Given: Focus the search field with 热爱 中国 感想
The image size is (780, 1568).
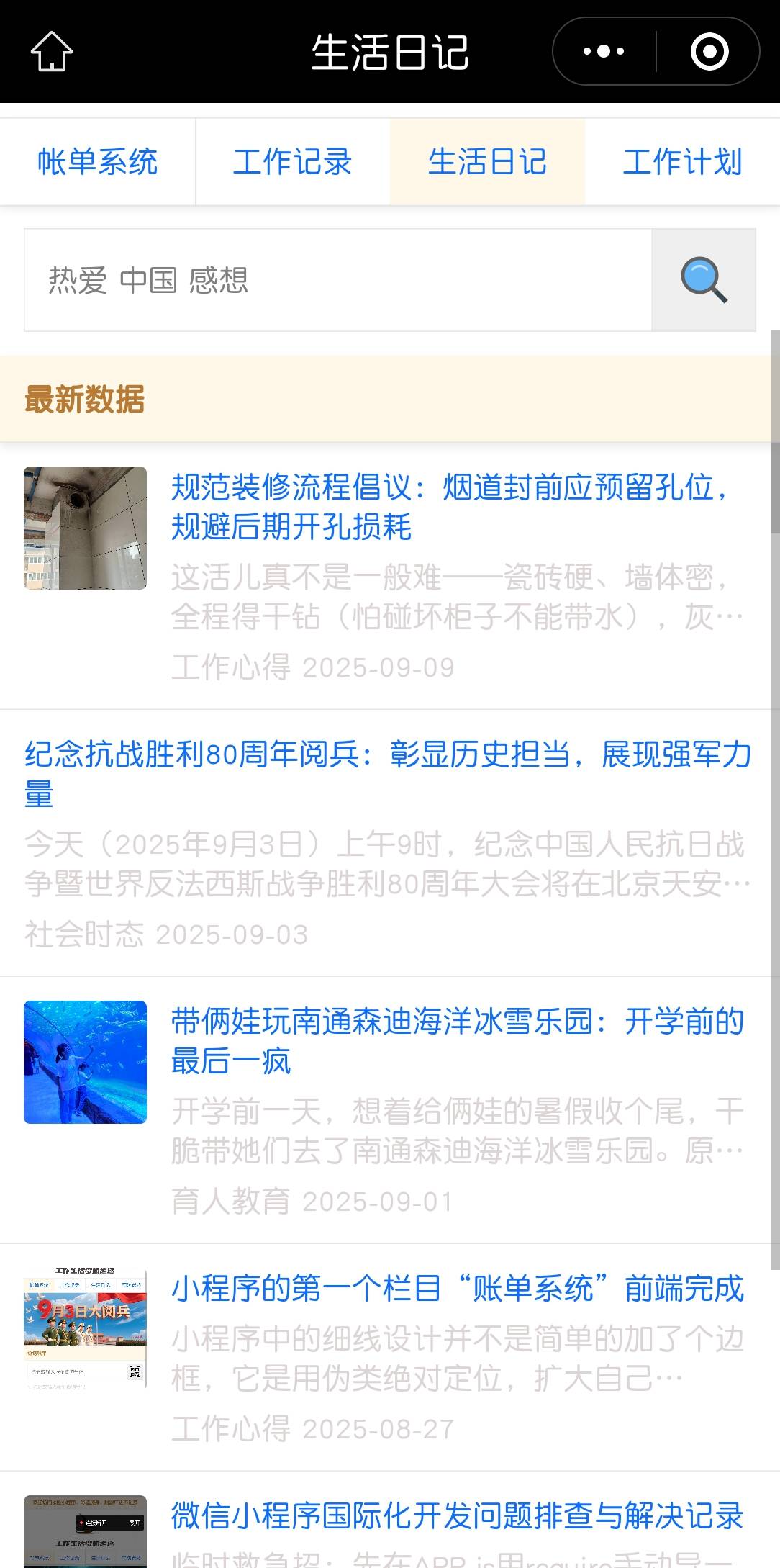Looking at the screenshot, I should (338, 280).
